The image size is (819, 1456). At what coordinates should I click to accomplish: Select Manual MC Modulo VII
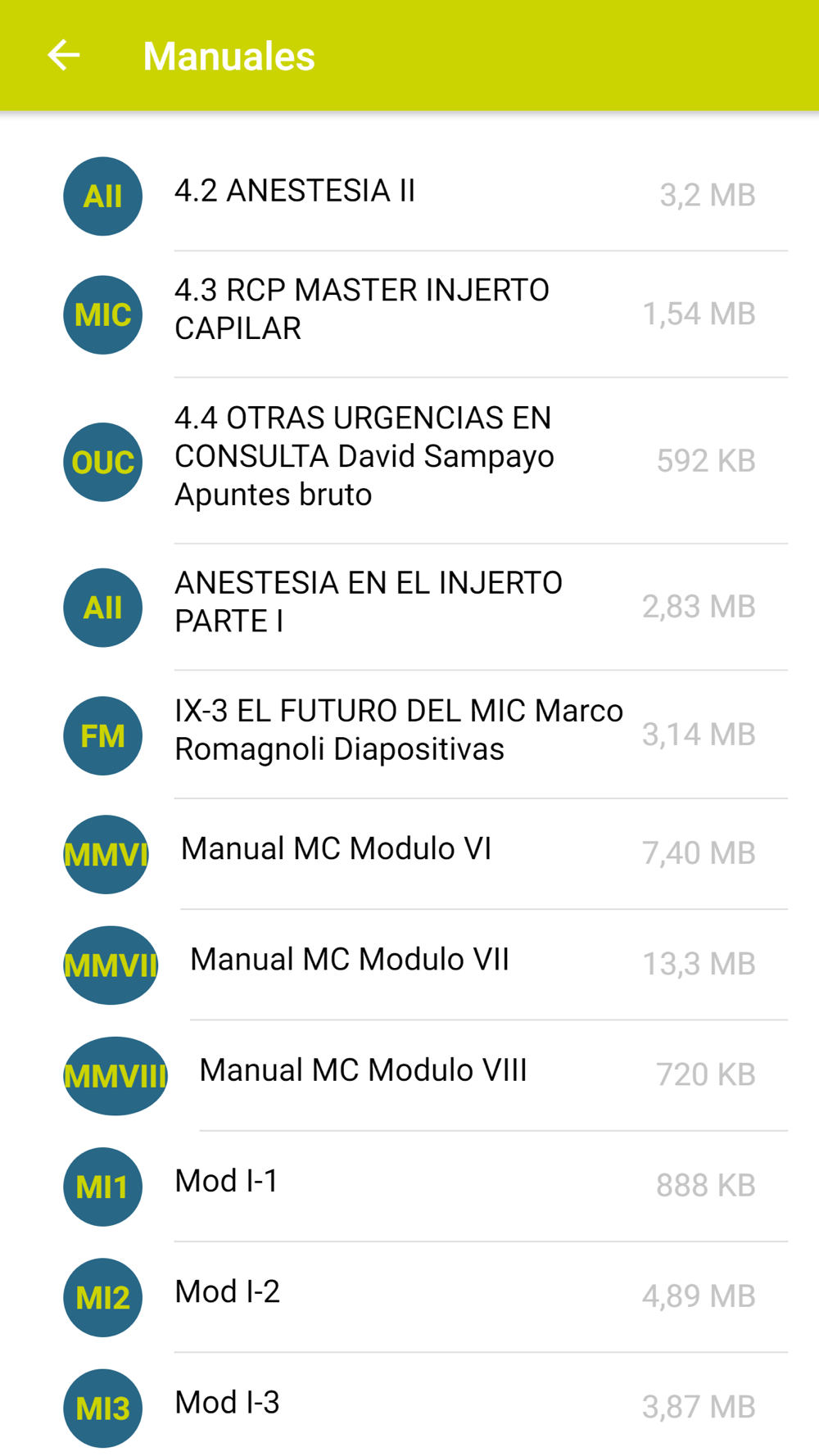click(409, 965)
